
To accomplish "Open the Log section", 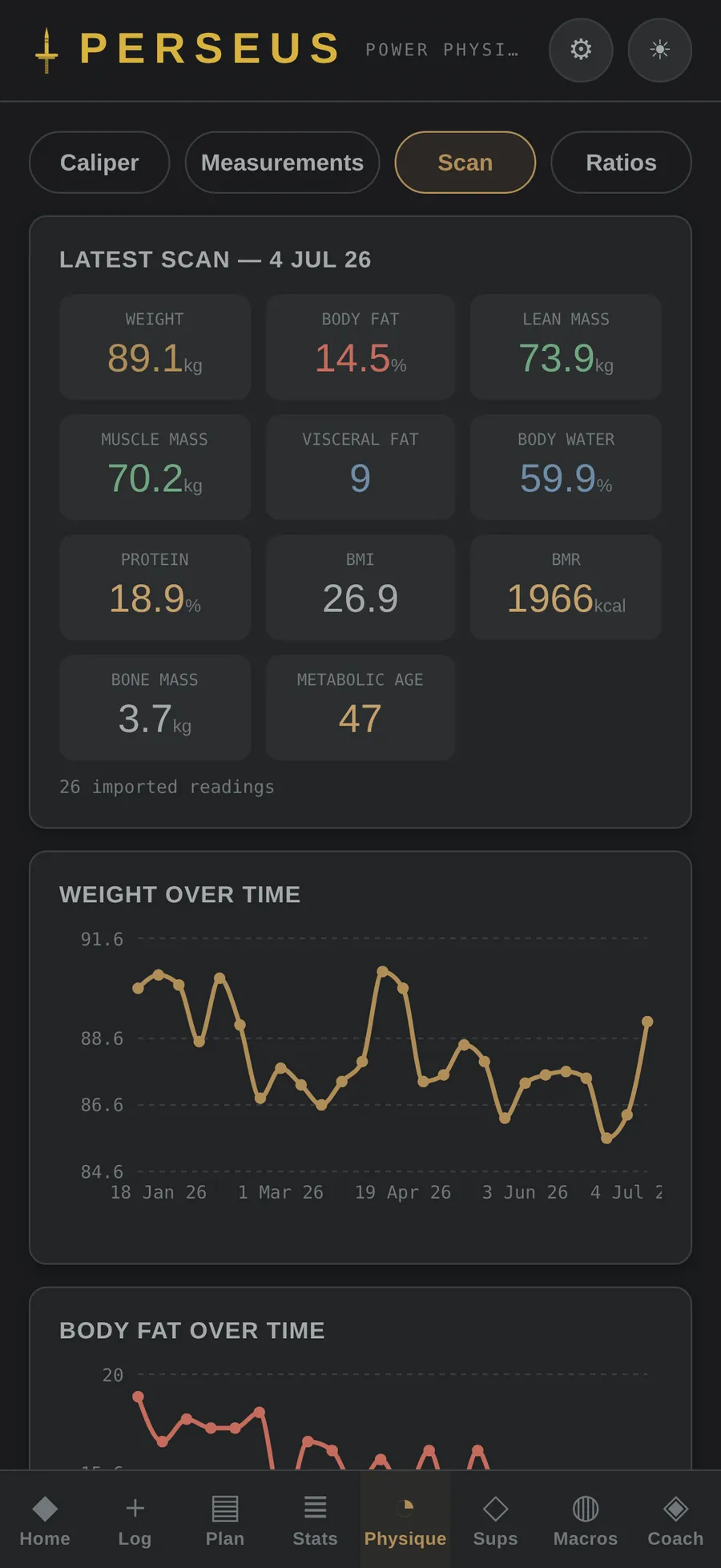I will [x=135, y=1520].
